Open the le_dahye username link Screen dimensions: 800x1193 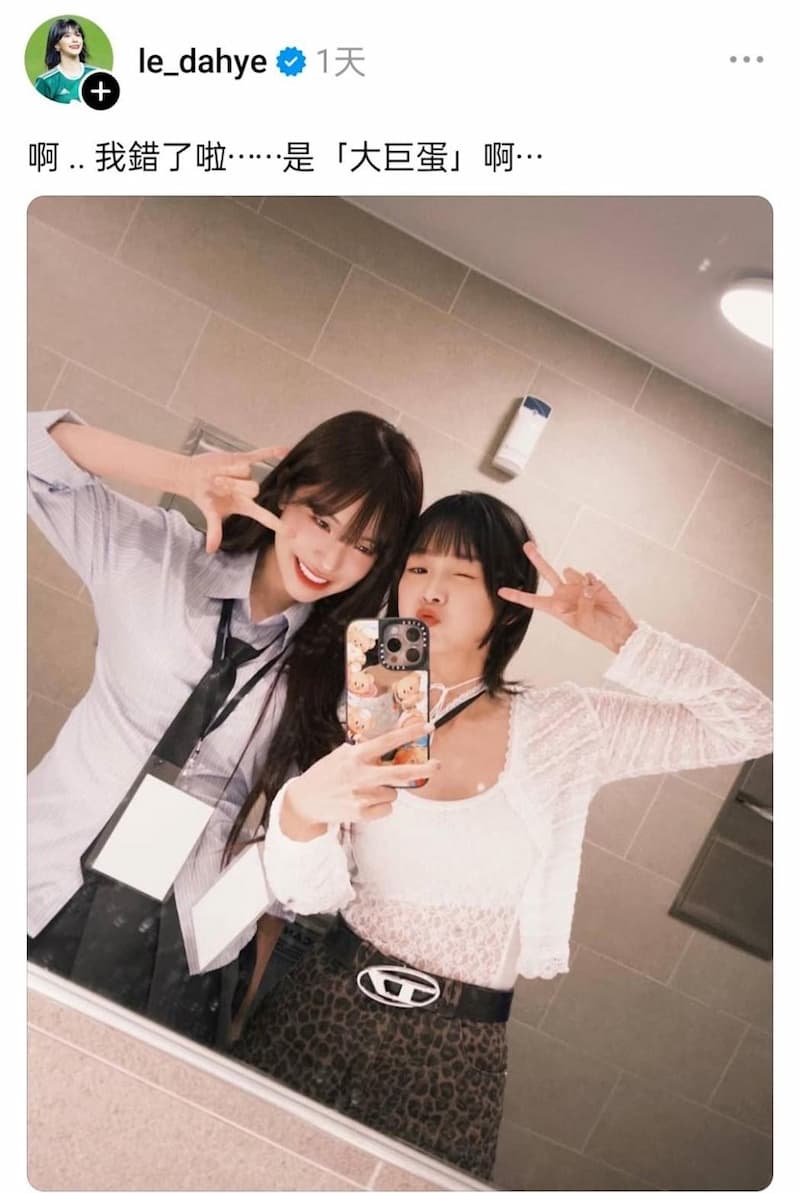coord(202,62)
